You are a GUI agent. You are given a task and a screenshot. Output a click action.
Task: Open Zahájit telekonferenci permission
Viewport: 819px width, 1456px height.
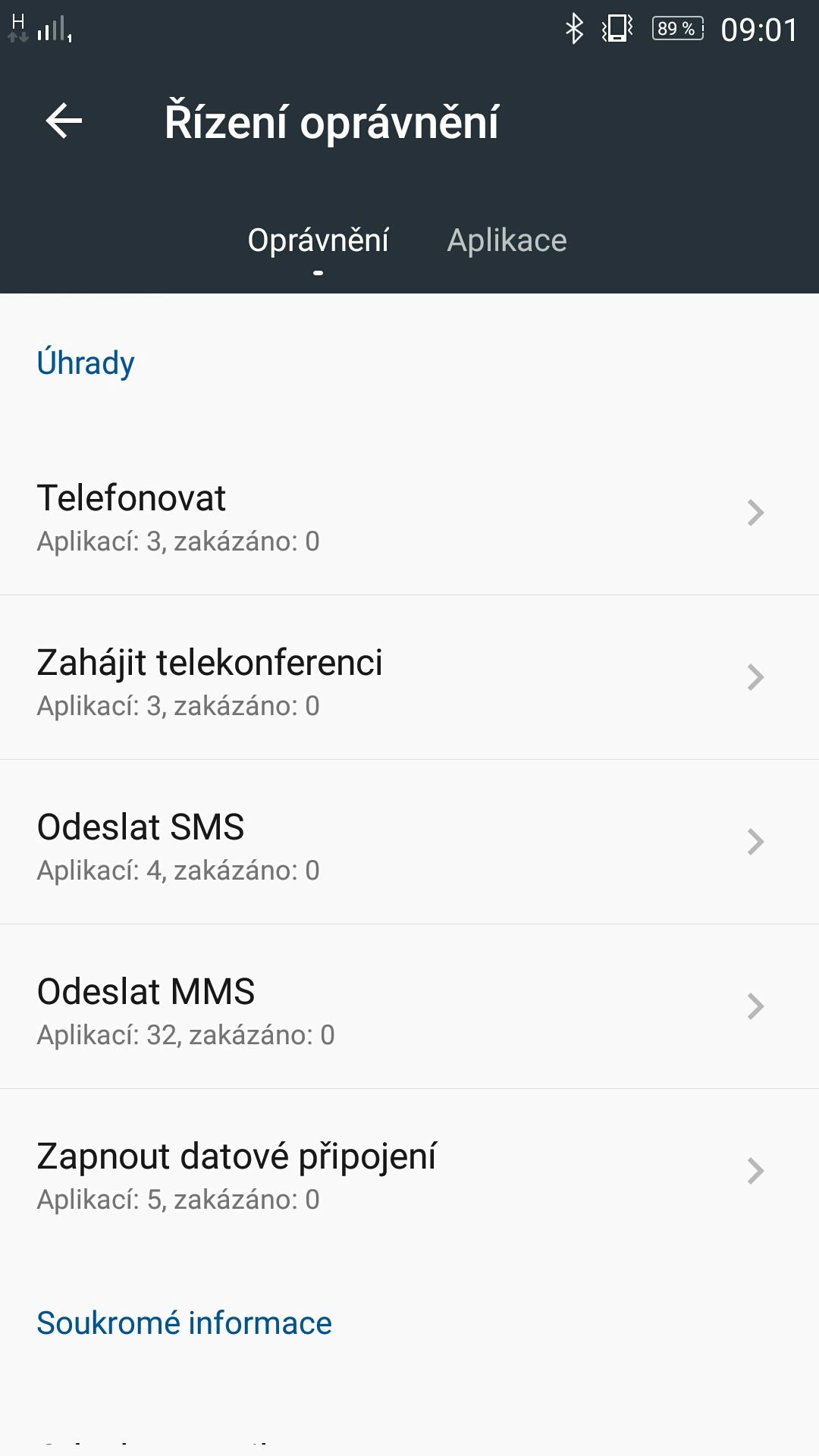pyautogui.click(x=409, y=678)
